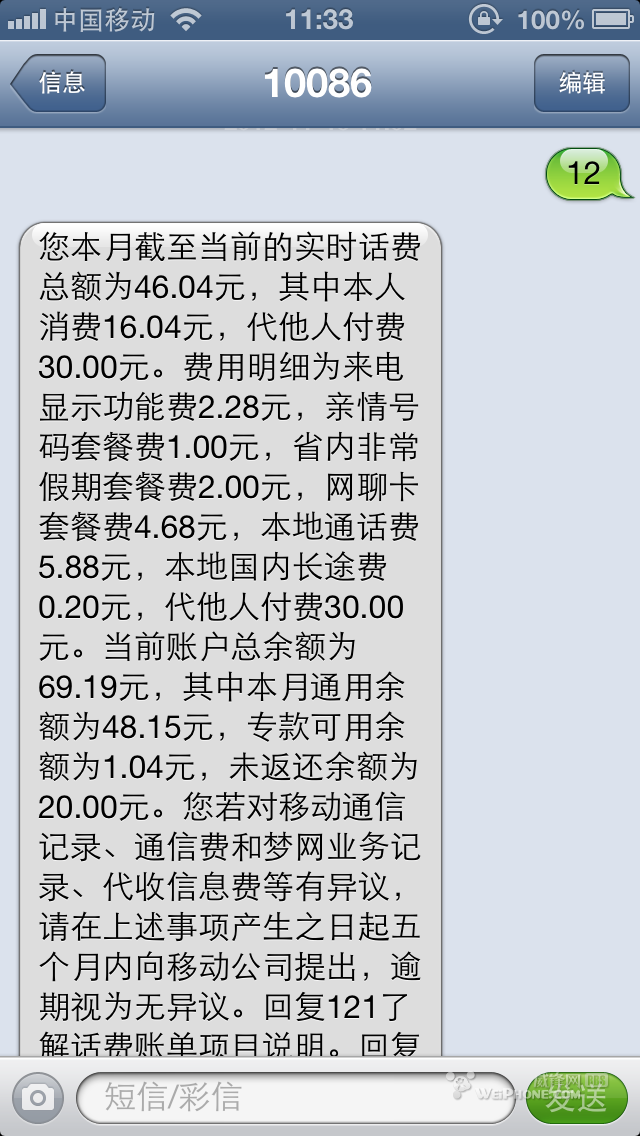Focus the 短信/彩信 text field
The width and height of the screenshot is (640, 1136).
[300, 1098]
